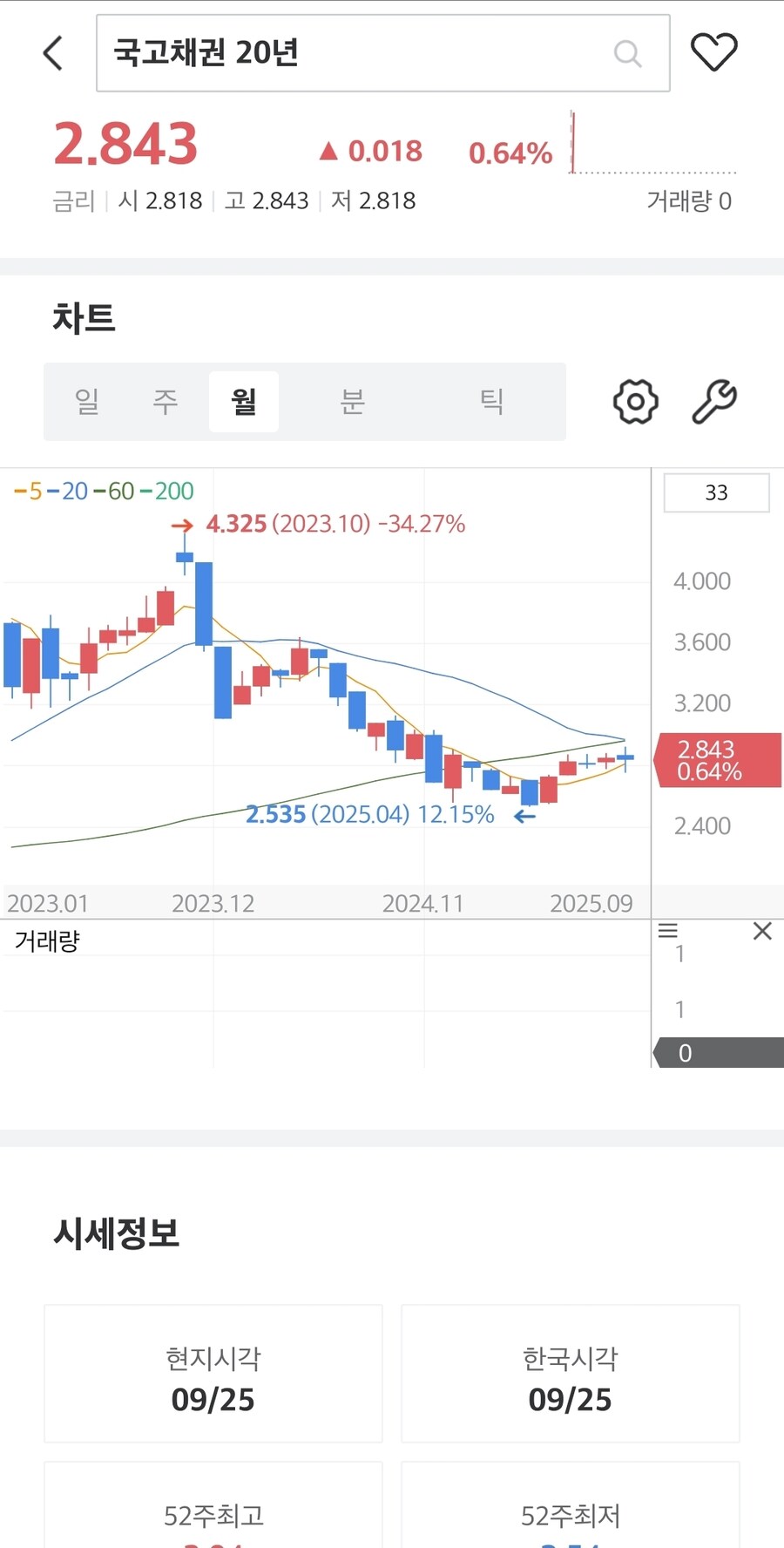Open chart tools via the wrench icon

tap(715, 402)
